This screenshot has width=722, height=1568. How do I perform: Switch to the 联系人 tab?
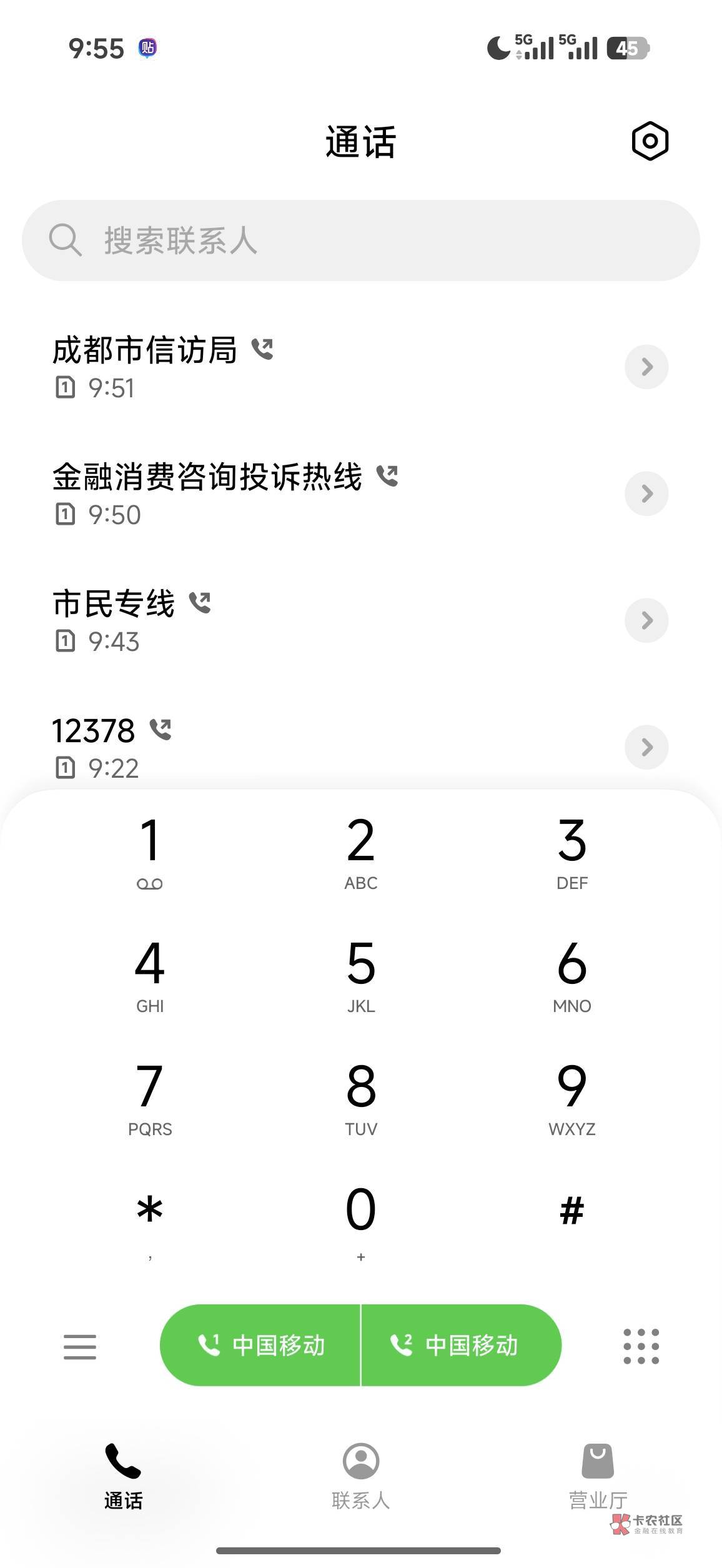tap(361, 1476)
